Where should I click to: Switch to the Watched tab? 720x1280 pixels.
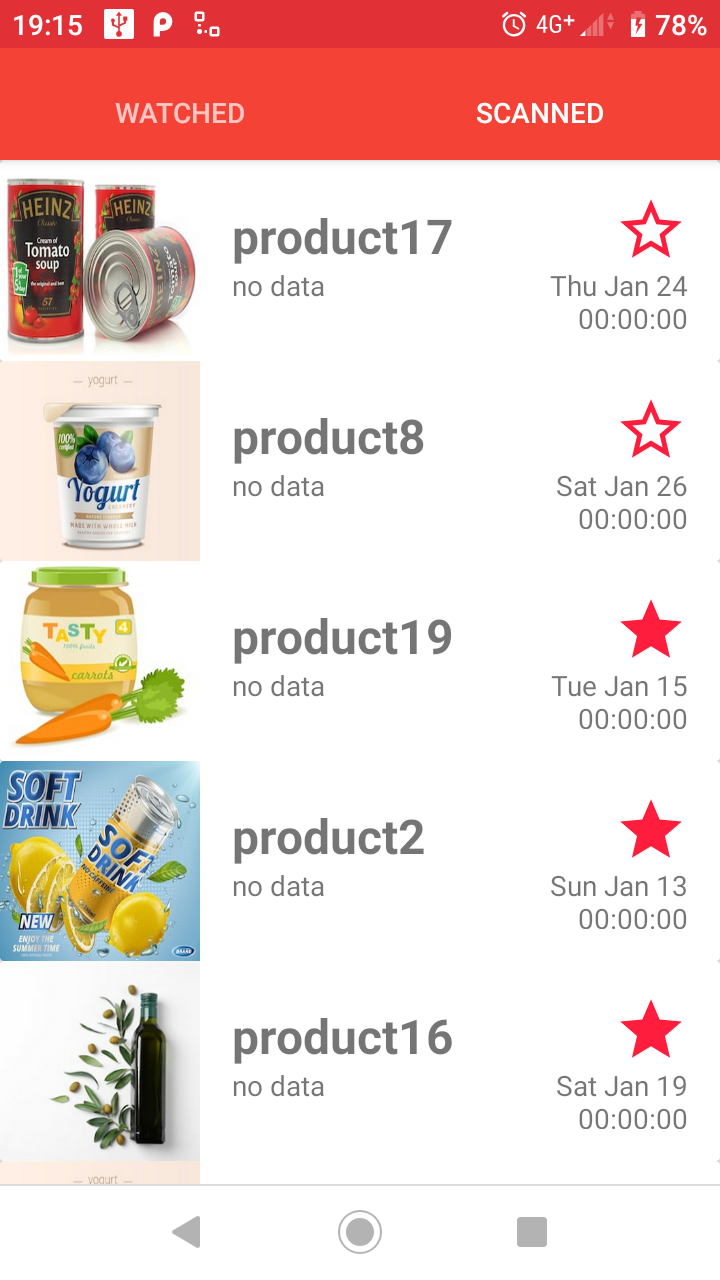point(180,113)
